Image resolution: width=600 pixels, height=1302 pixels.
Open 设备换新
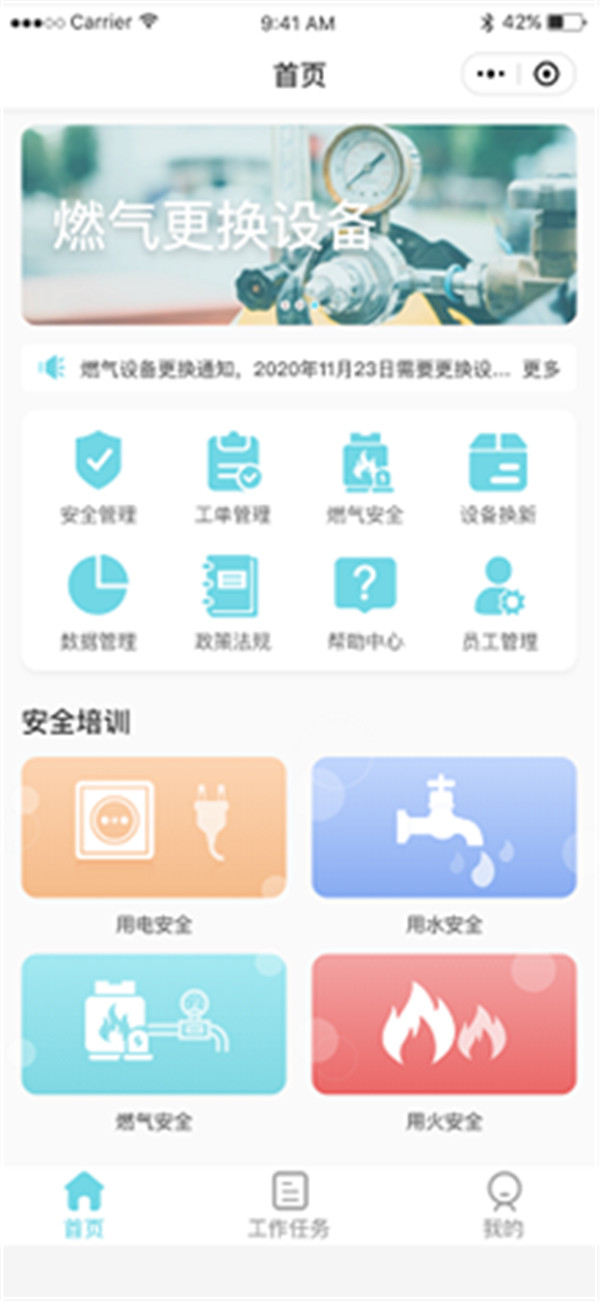click(x=498, y=476)
